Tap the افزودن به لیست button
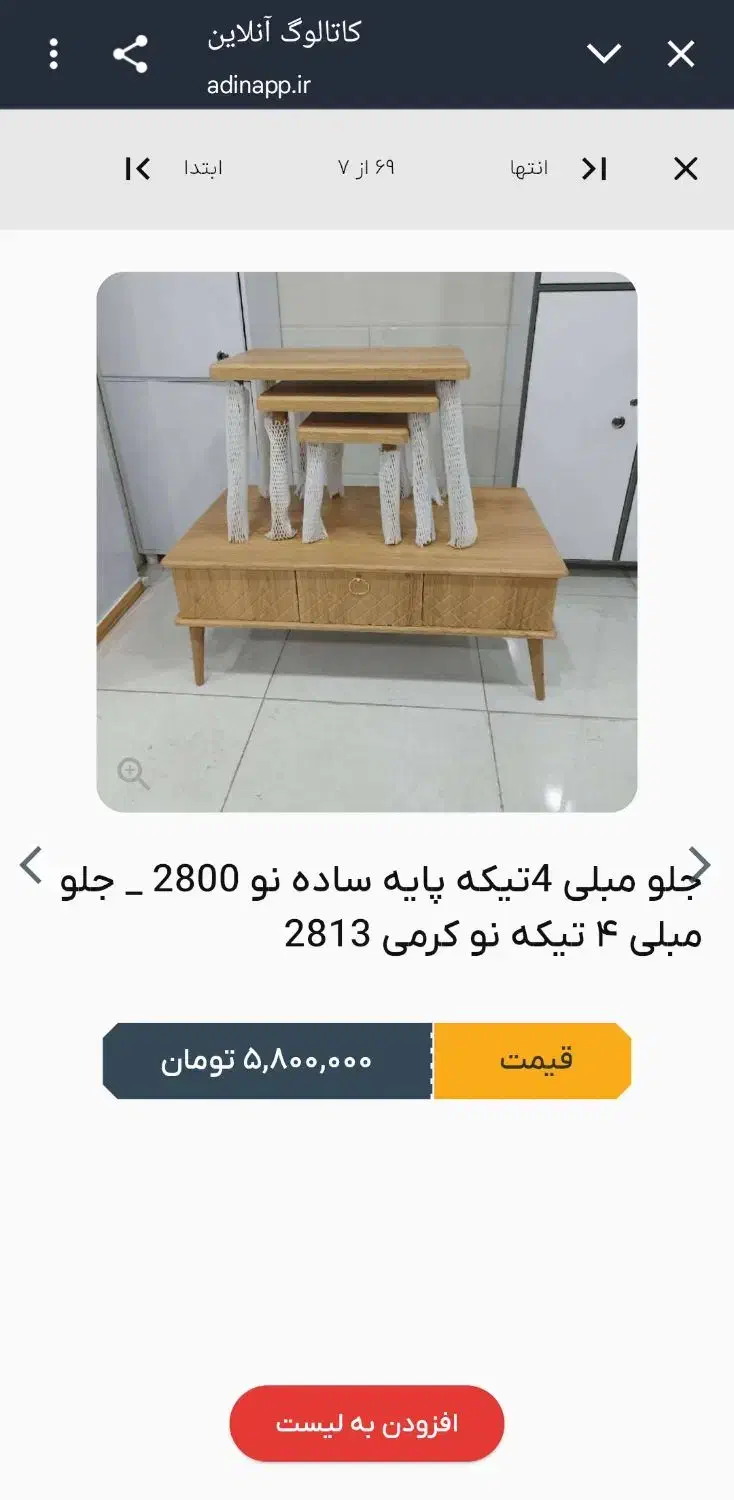The image size is (734, 1500). coord(367,1423)
